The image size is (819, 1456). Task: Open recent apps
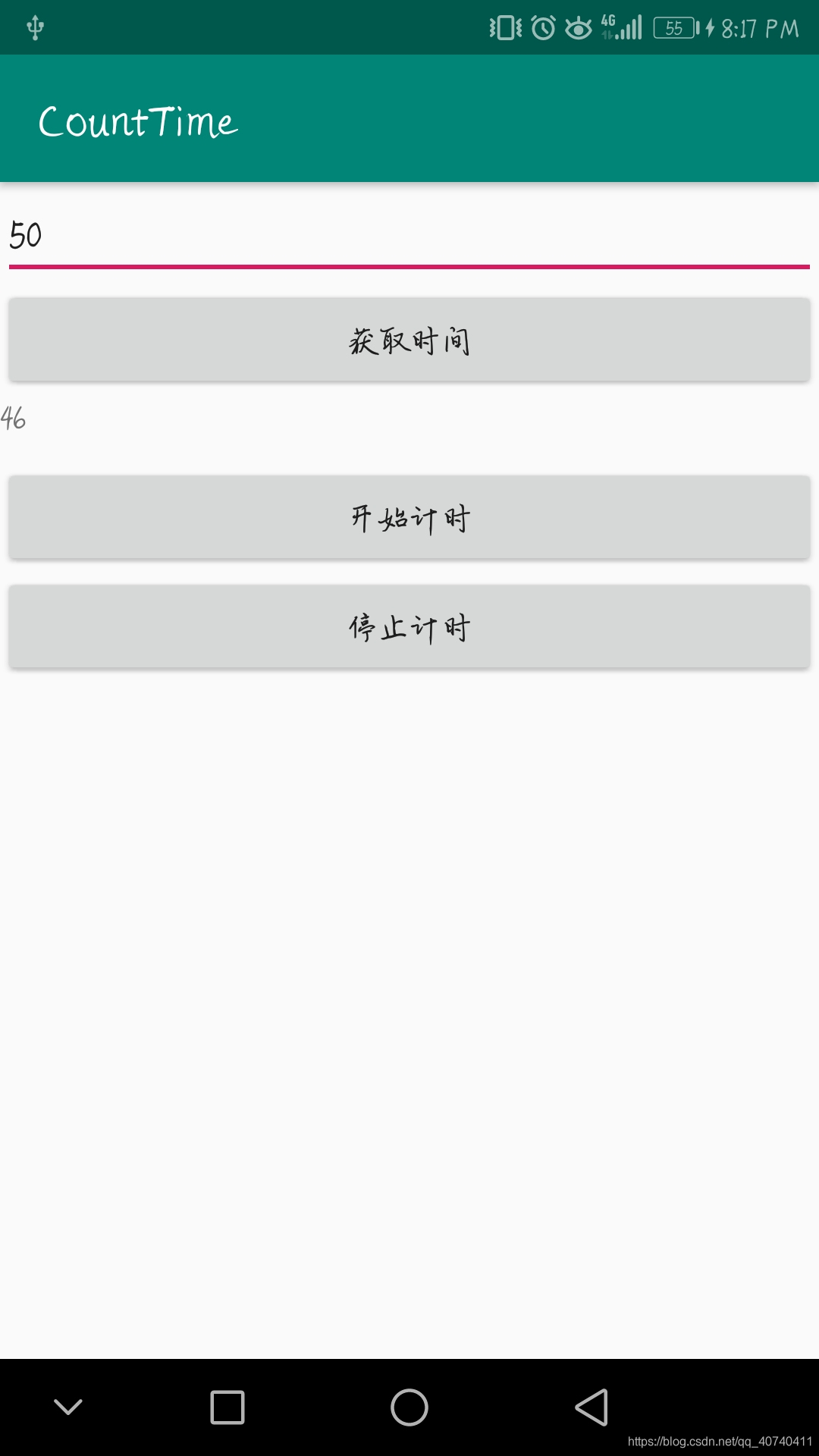click(x=227, y=1407)
